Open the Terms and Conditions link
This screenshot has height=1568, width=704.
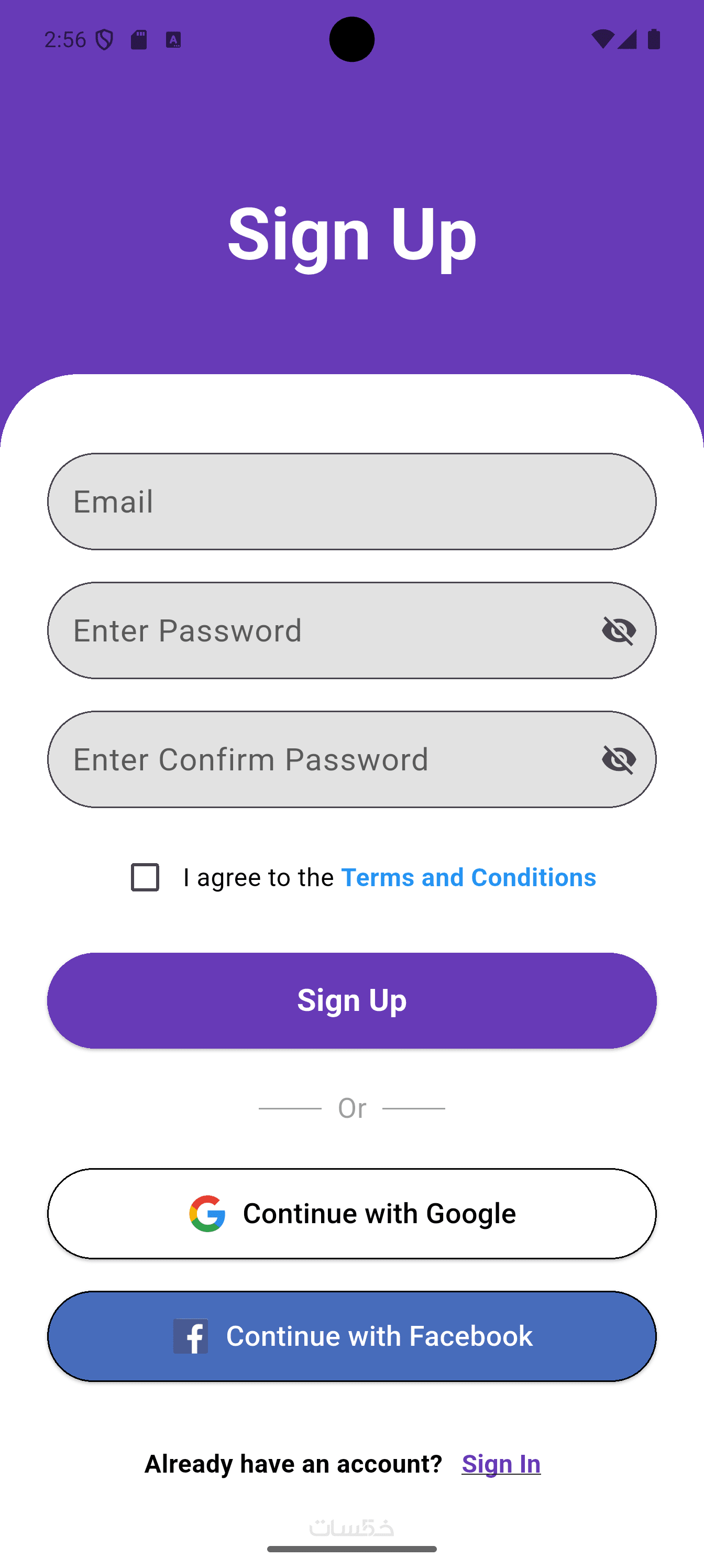(468, 877)
